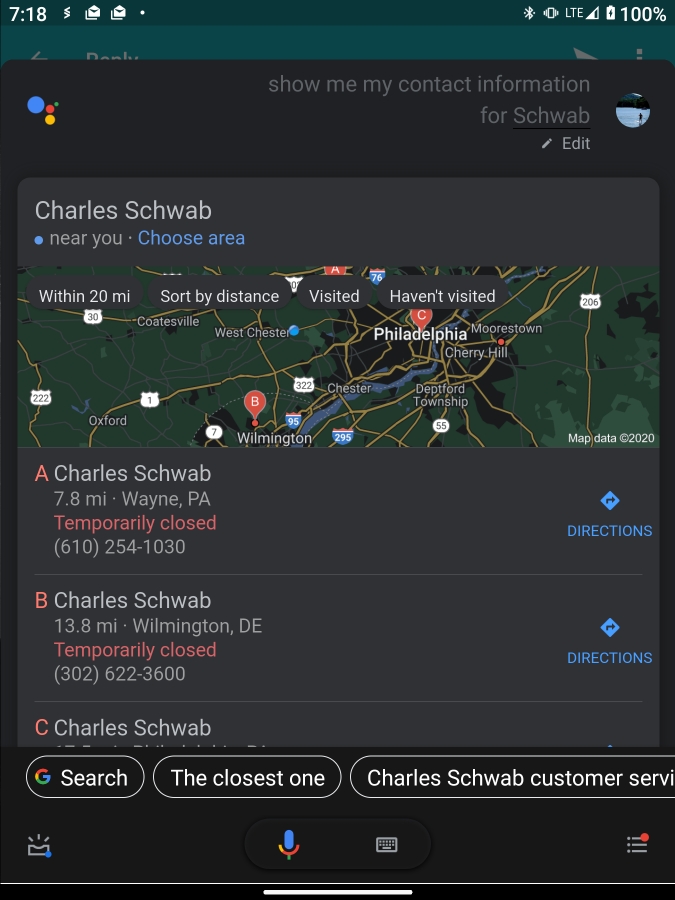This screenshot has width=675, height=900.
Task: Get directions to Wayne, PA Charles Schwab
Action: click(x=609, y=514)
